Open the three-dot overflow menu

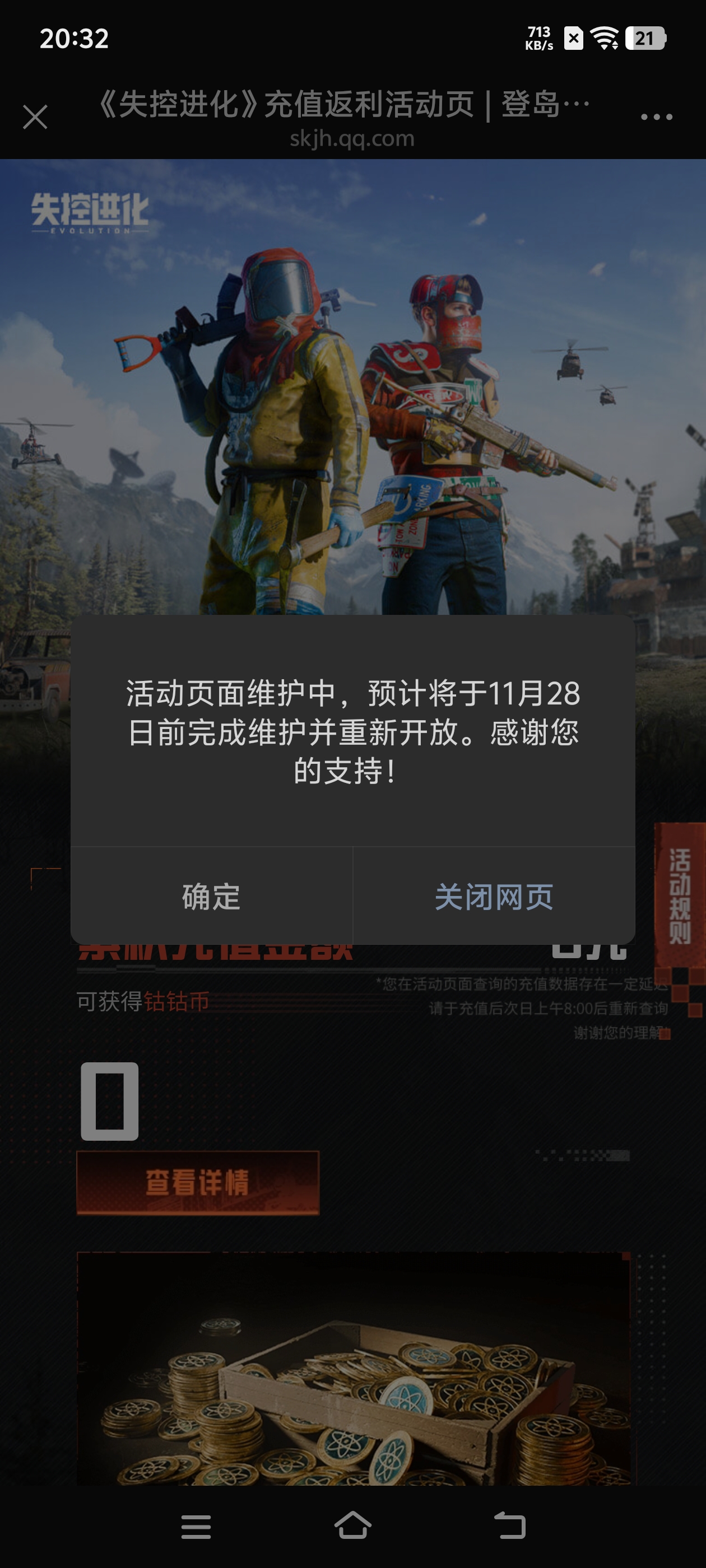(656, 117)
